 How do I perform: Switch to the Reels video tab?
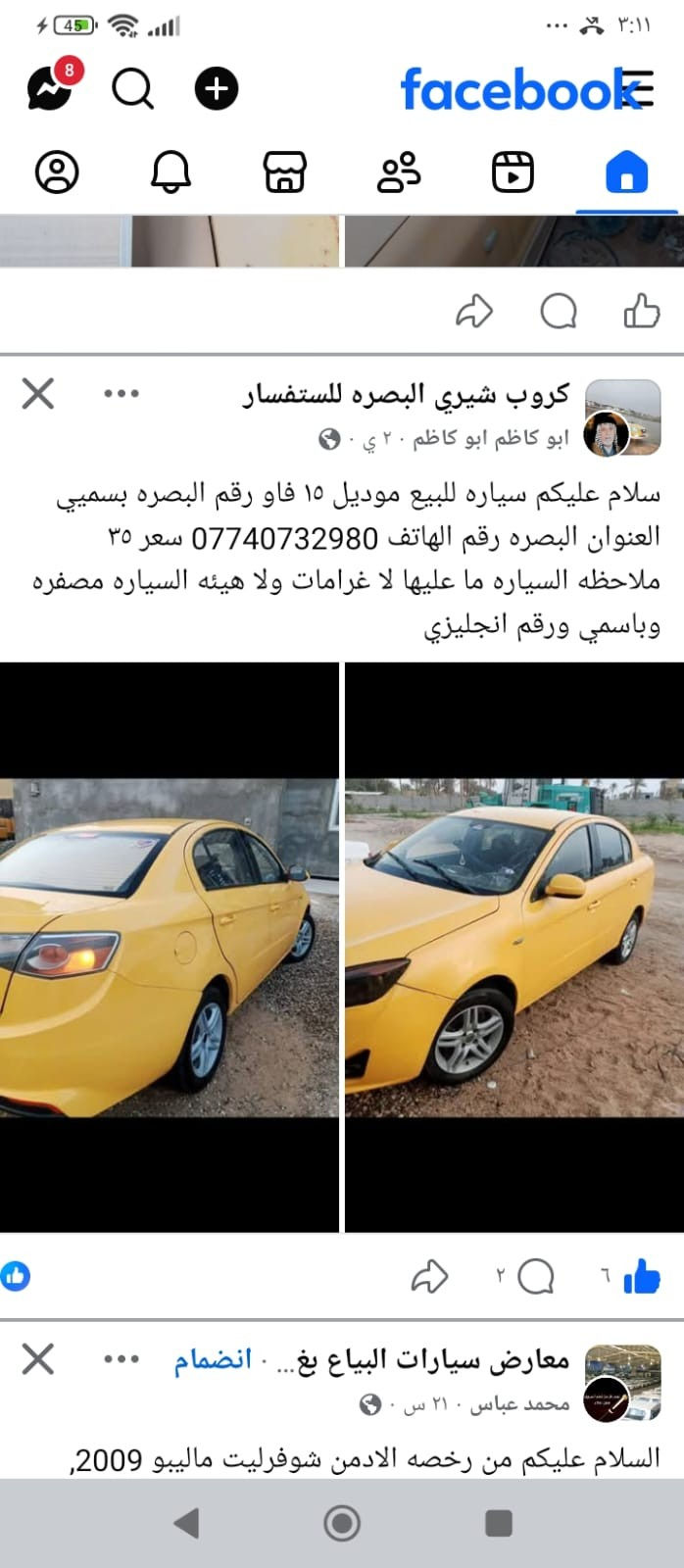coord(513,172)
